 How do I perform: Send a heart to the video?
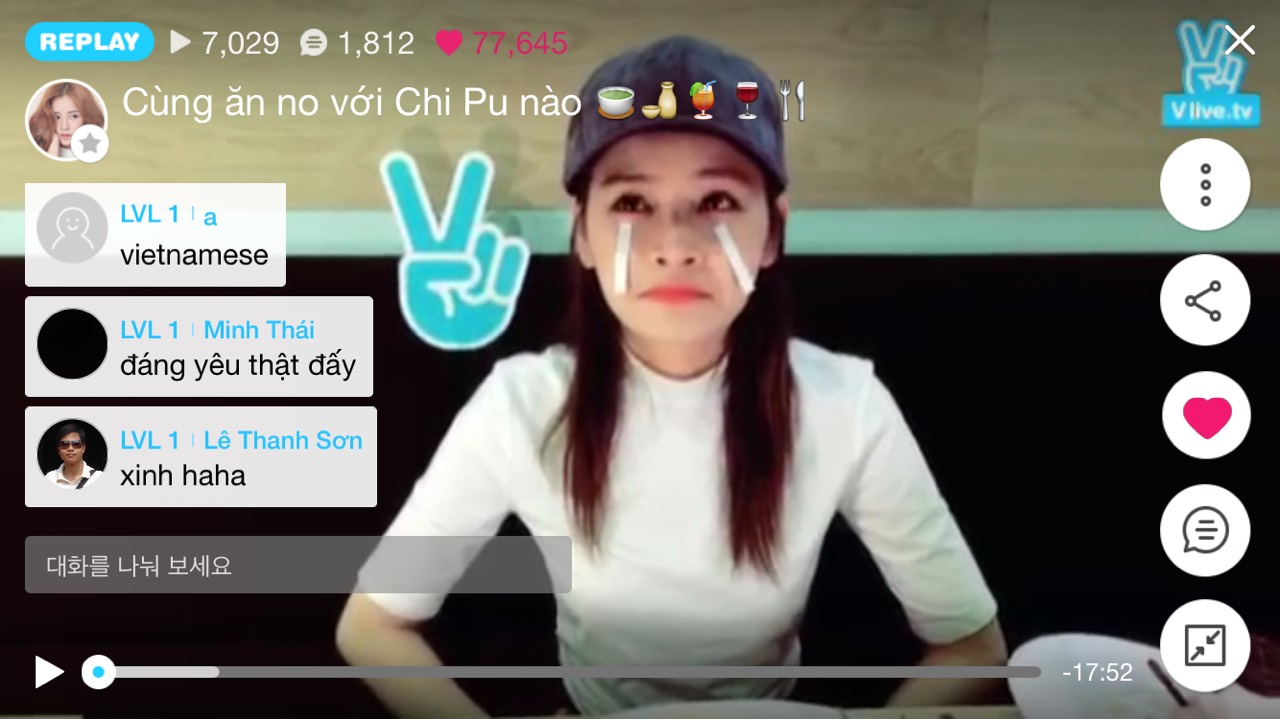[1205, 416]
